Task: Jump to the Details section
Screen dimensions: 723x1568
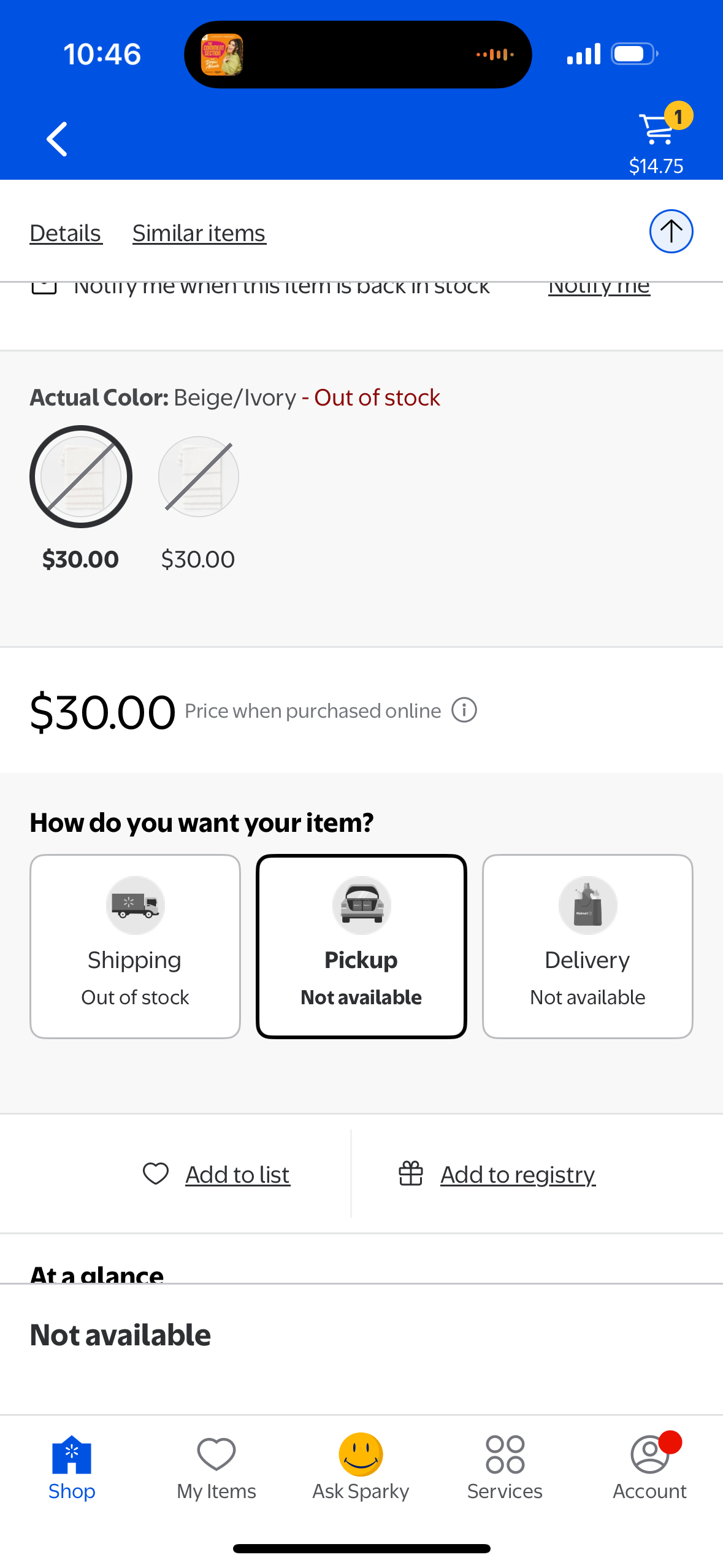Action: point(66,233)
